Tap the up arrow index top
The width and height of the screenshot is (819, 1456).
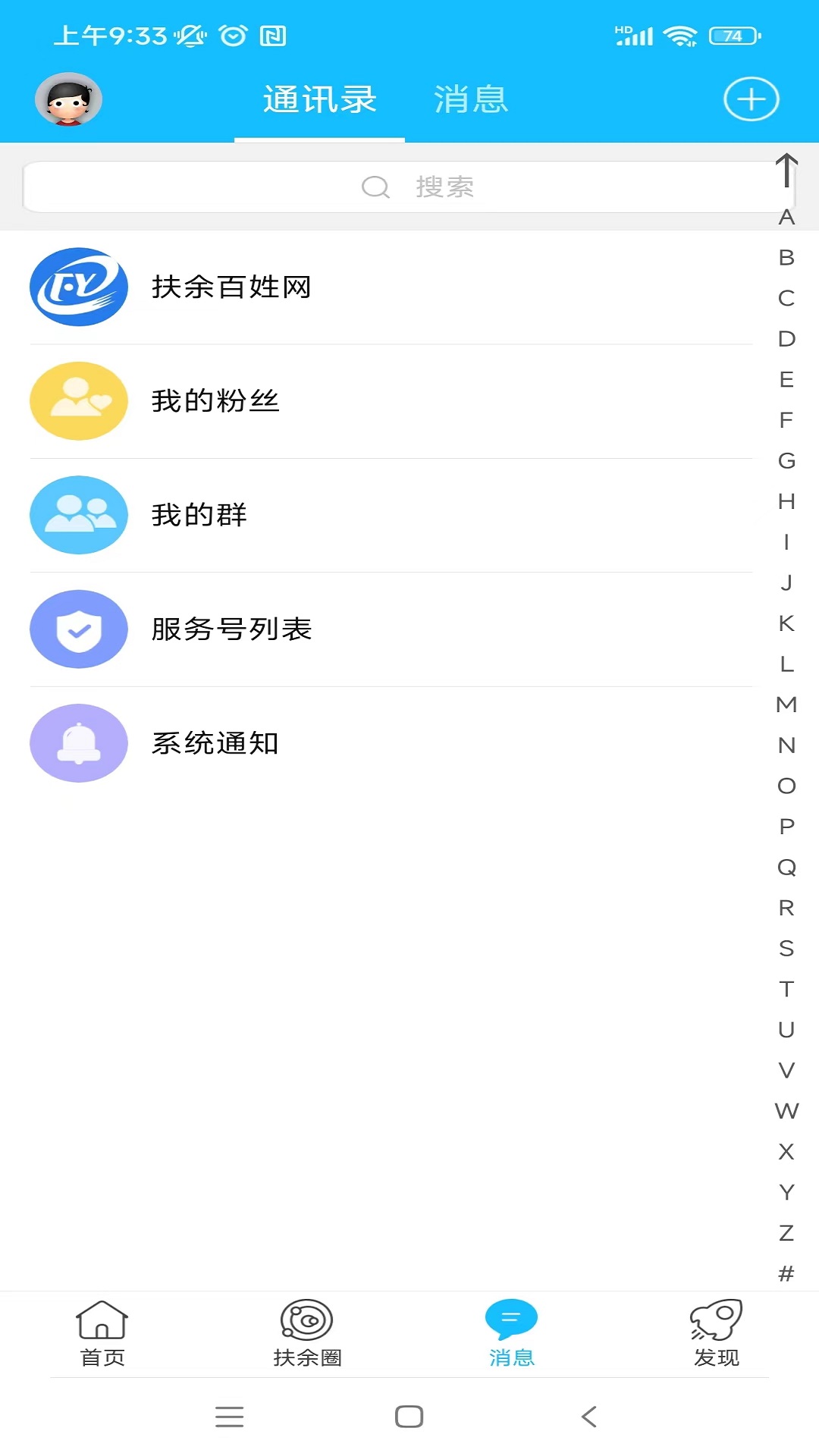786,171
